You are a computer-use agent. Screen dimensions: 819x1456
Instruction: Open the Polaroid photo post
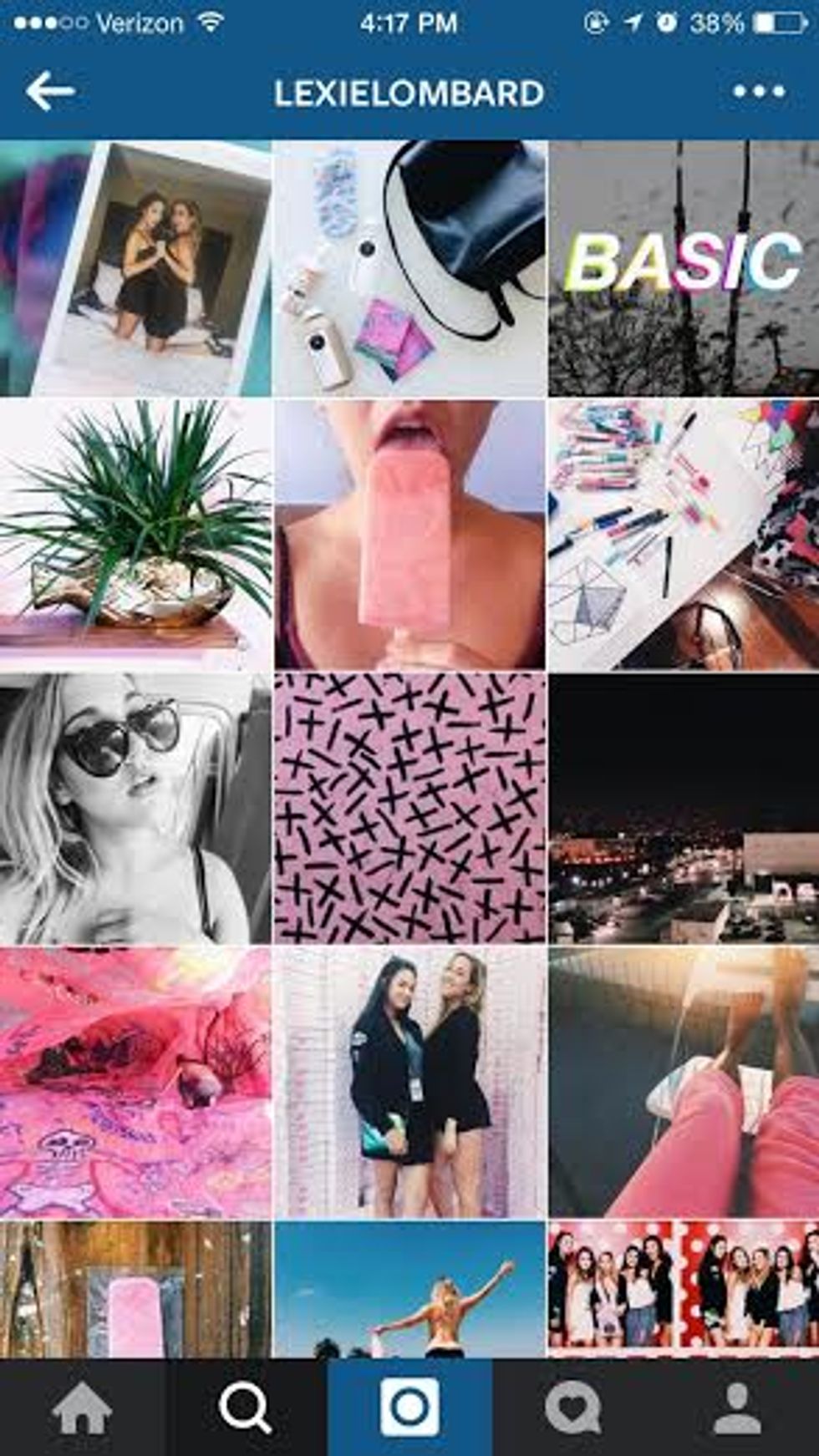[x=135, y=268]
